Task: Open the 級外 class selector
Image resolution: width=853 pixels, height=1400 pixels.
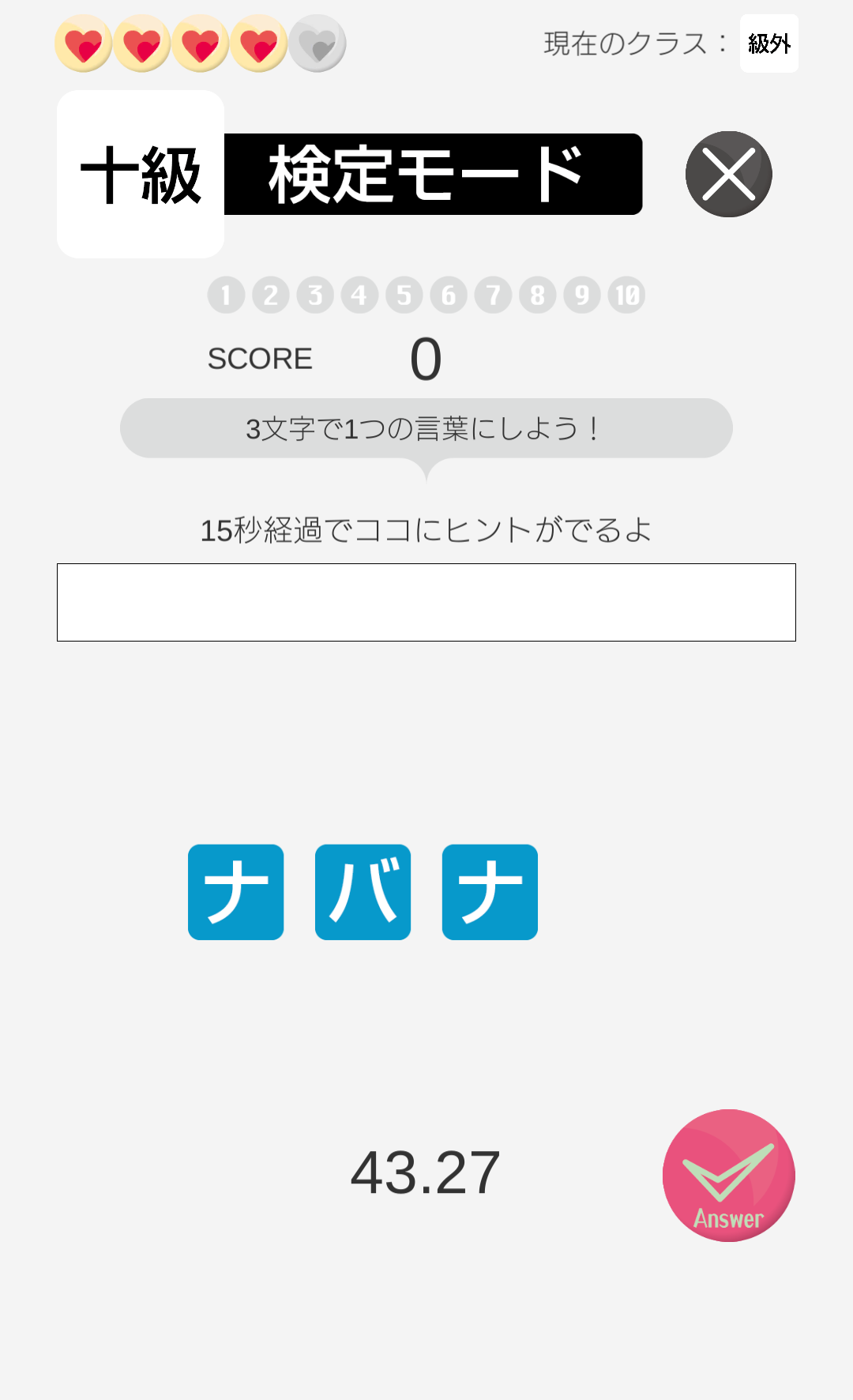Action: pos(768,43)
